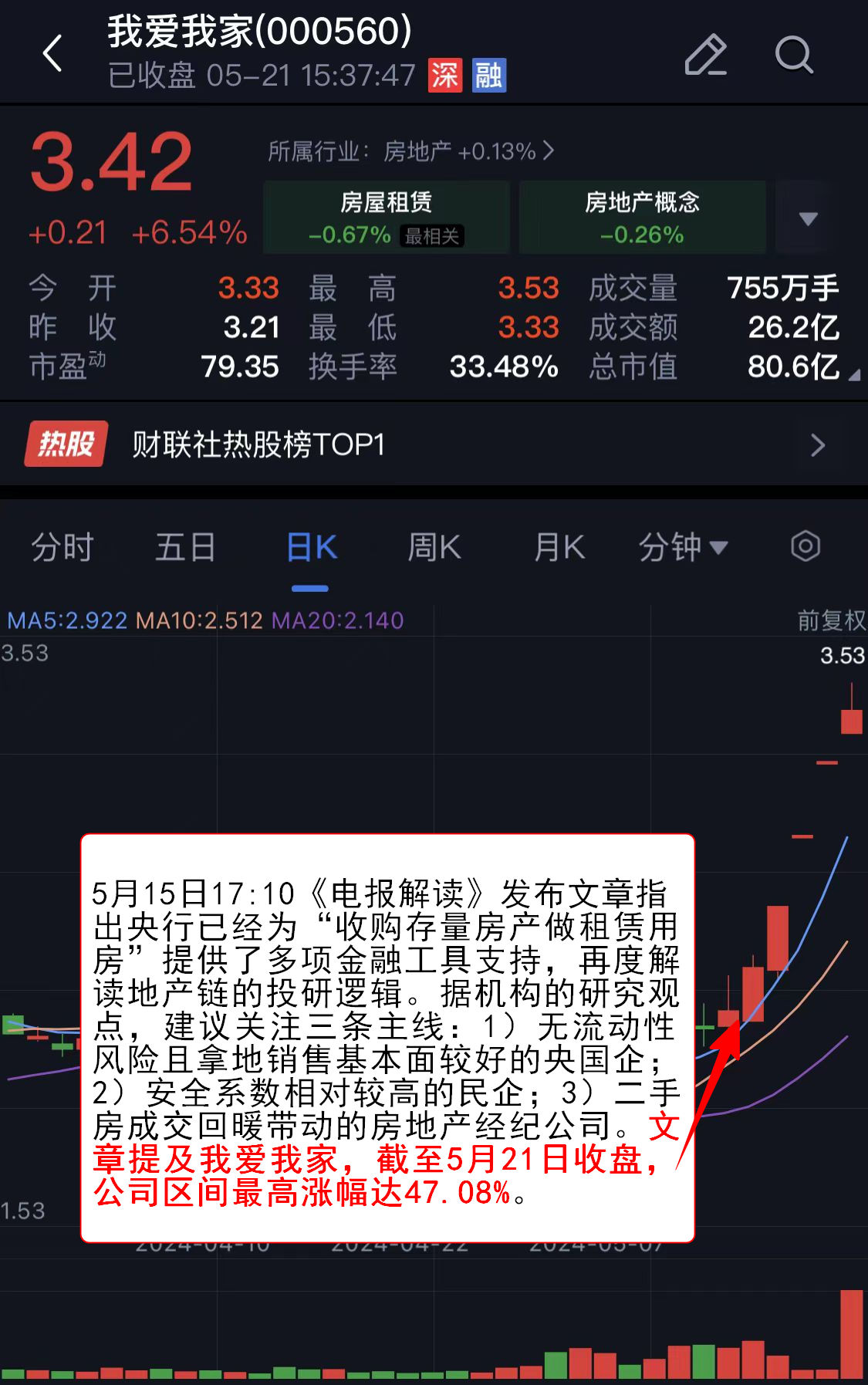Image resolution: width=868 pixels, height=1385 pixels.
Task: Switch to the 分时 chart tab
Action: 62,548
